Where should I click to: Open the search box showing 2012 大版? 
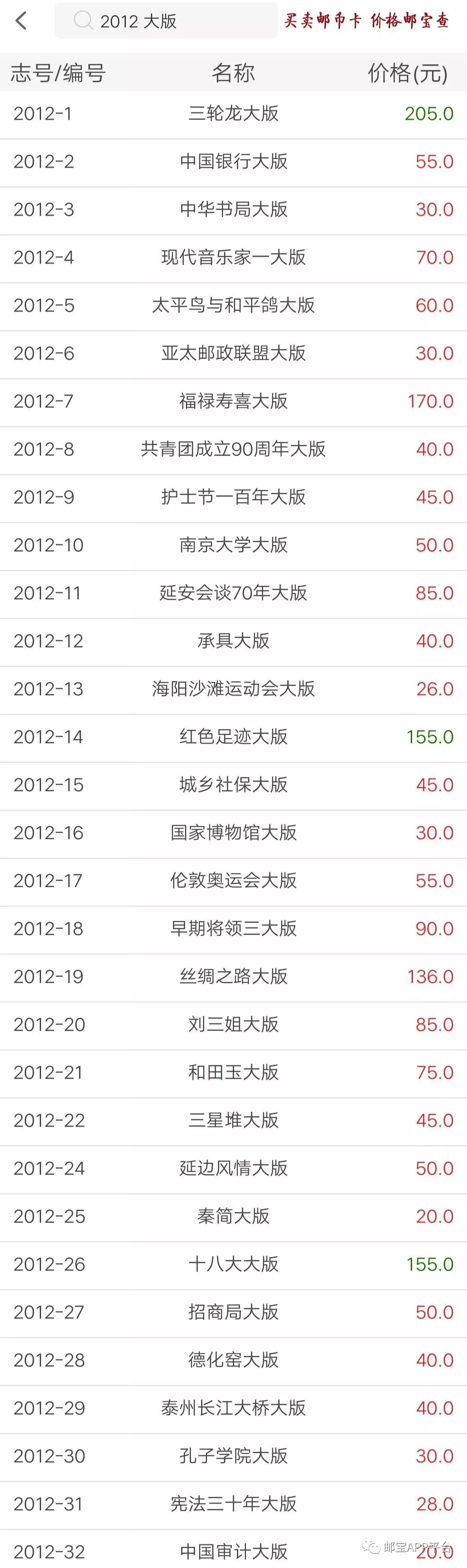coord(166,21)
